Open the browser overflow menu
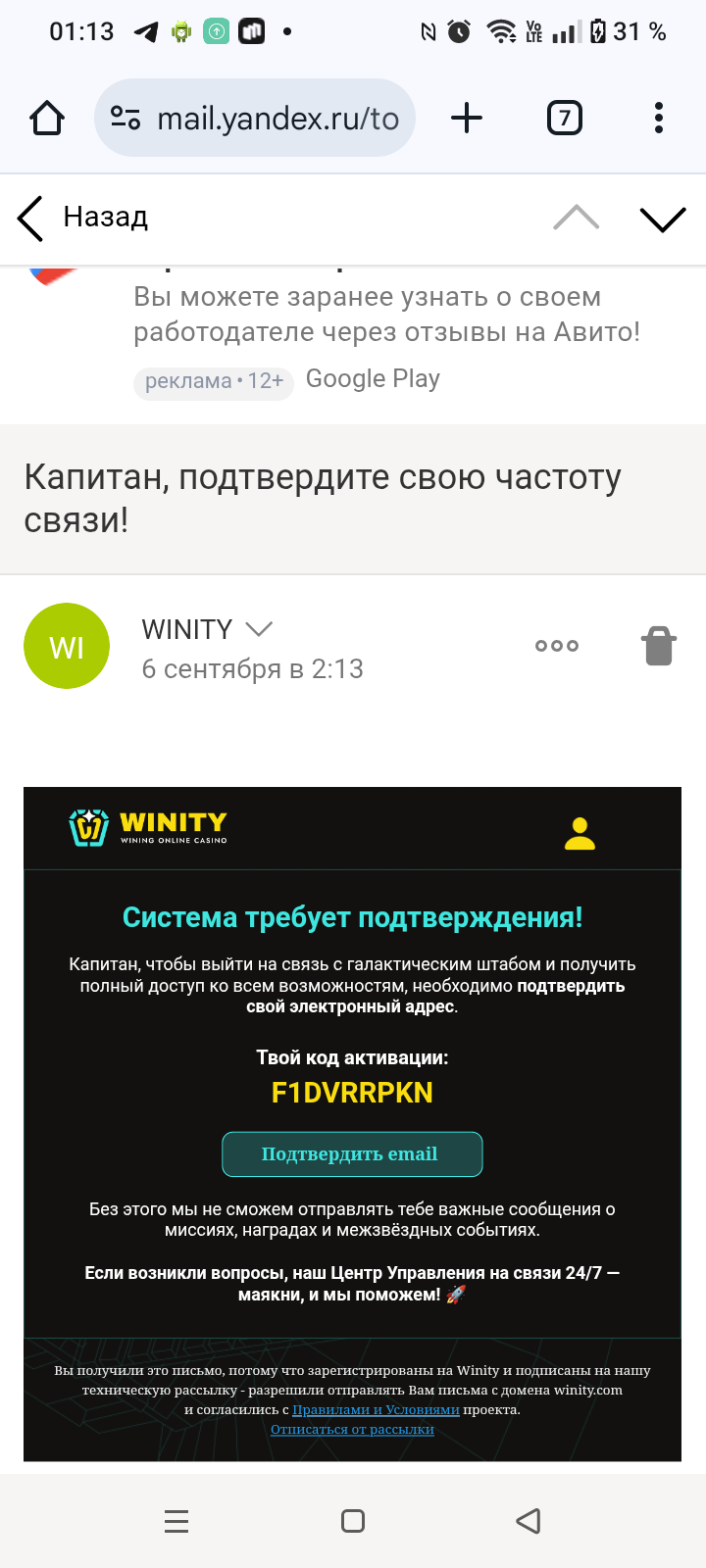706x1568 pixels. point(659,119)
